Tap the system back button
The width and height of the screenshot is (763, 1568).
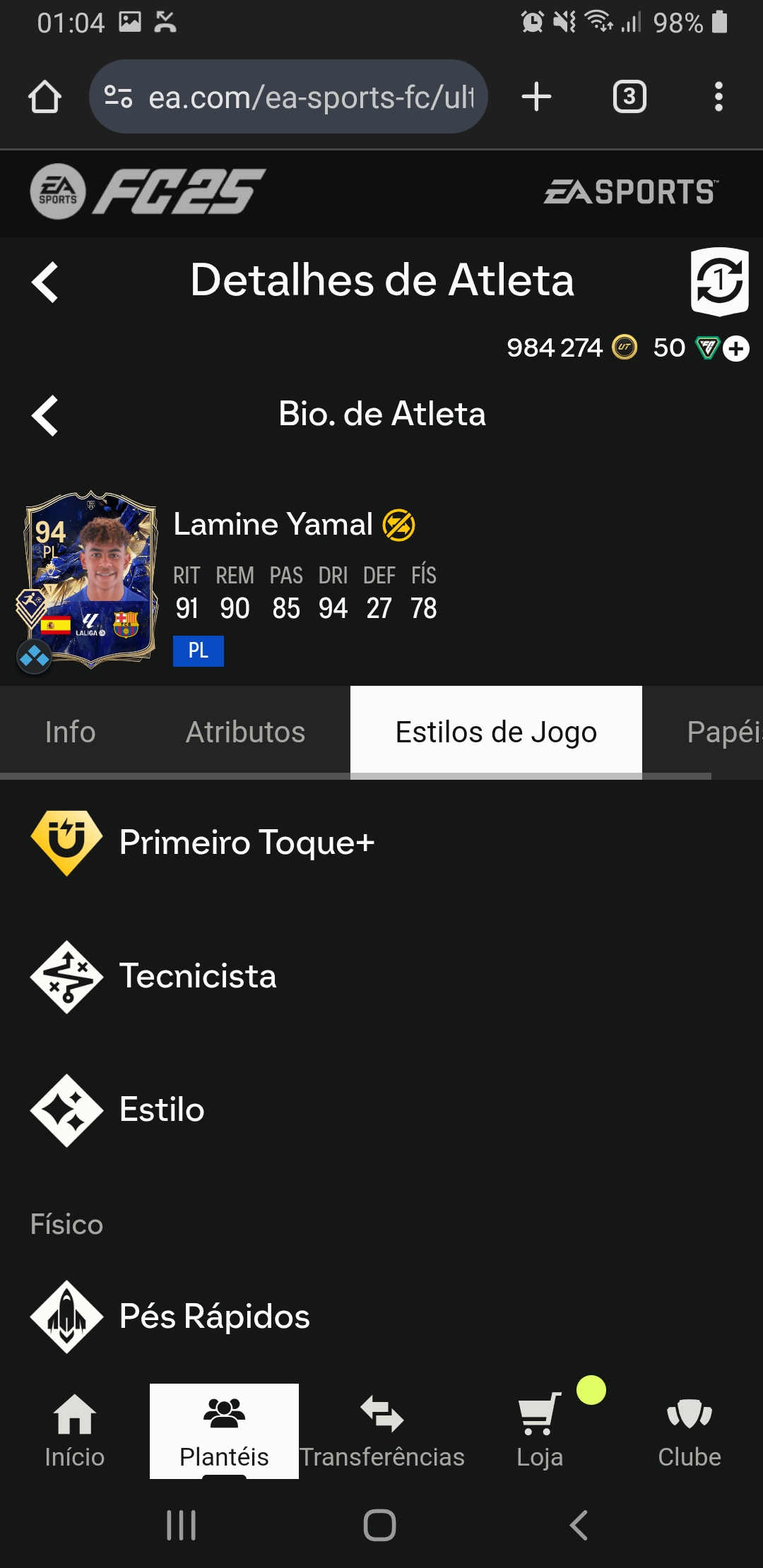579,1525
